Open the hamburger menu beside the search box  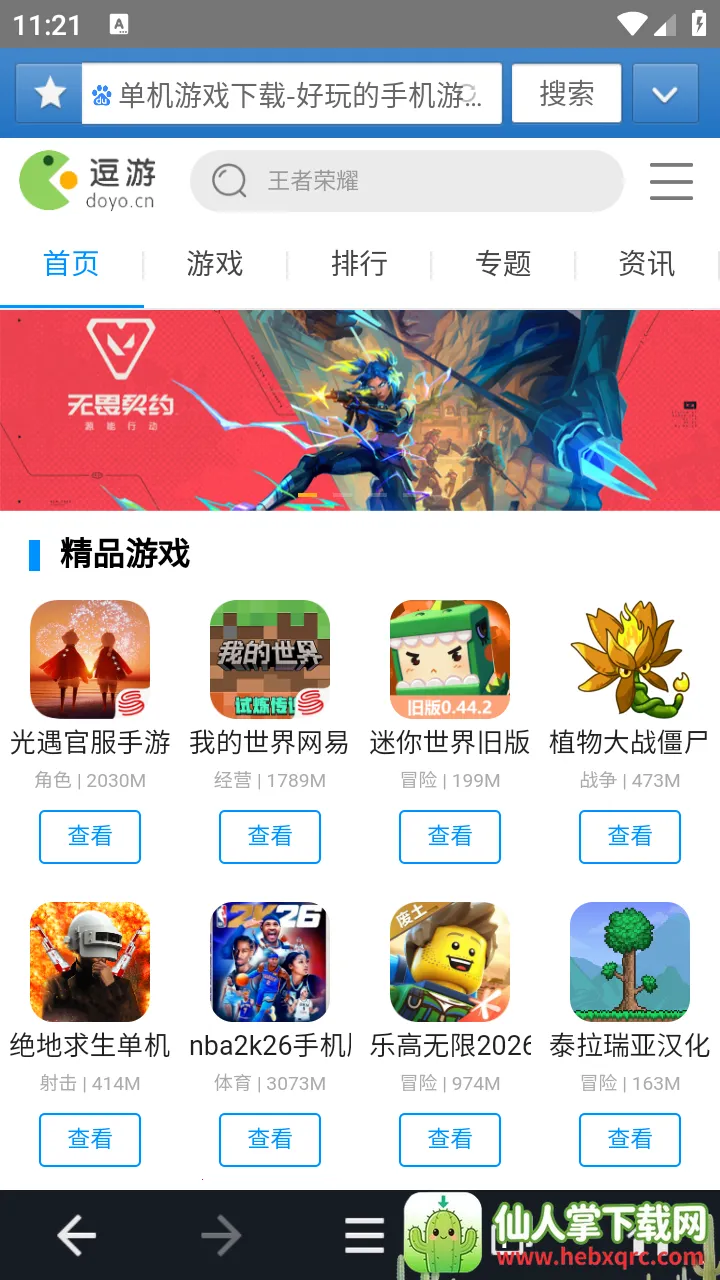click(671, 181)
